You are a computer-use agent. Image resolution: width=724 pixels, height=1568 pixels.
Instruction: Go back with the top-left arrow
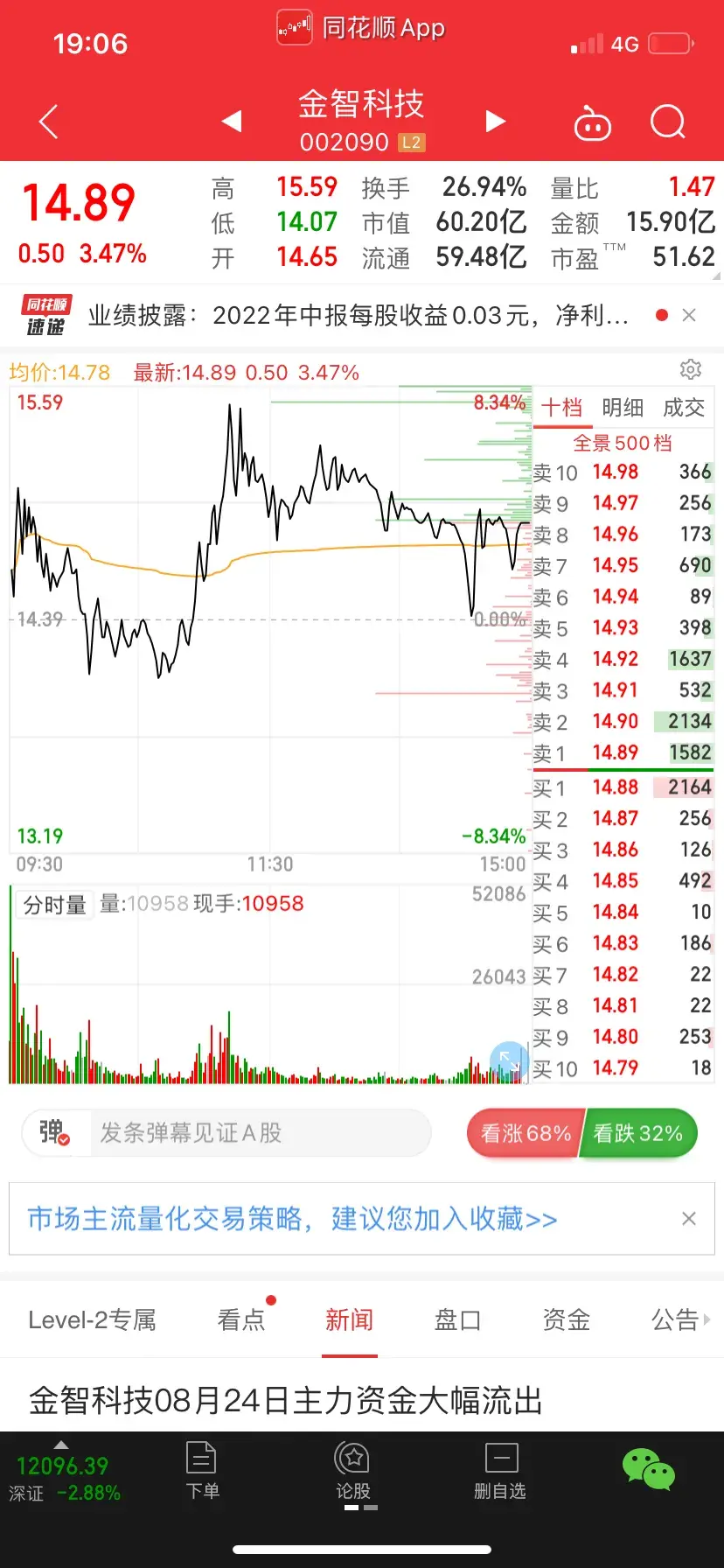(x=49, y=122)
